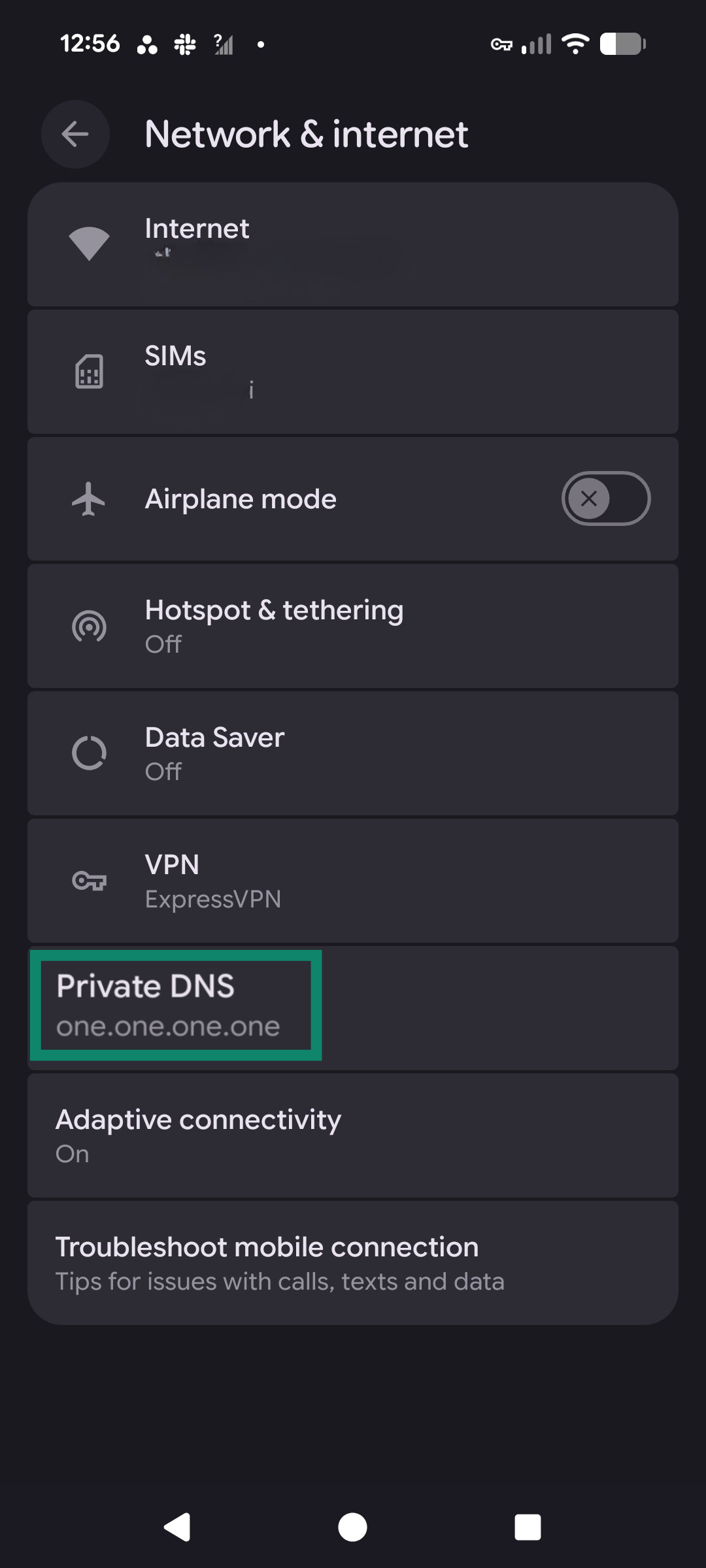Viewport: 706px width, 1568px height.
Task: Open SIMs settings entry
Action: tap(353, 371)
